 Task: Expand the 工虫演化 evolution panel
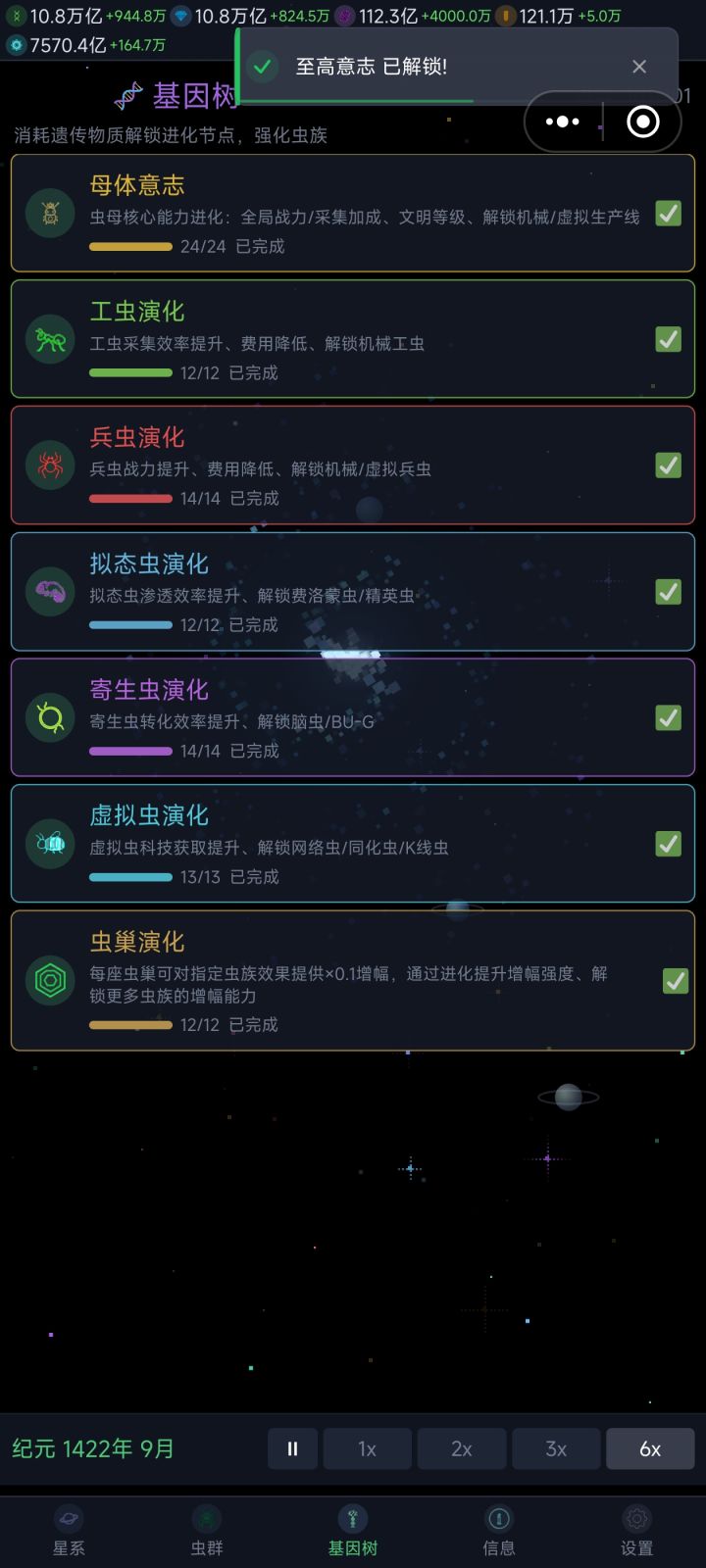pyautogui.click(x=353, y=339)
